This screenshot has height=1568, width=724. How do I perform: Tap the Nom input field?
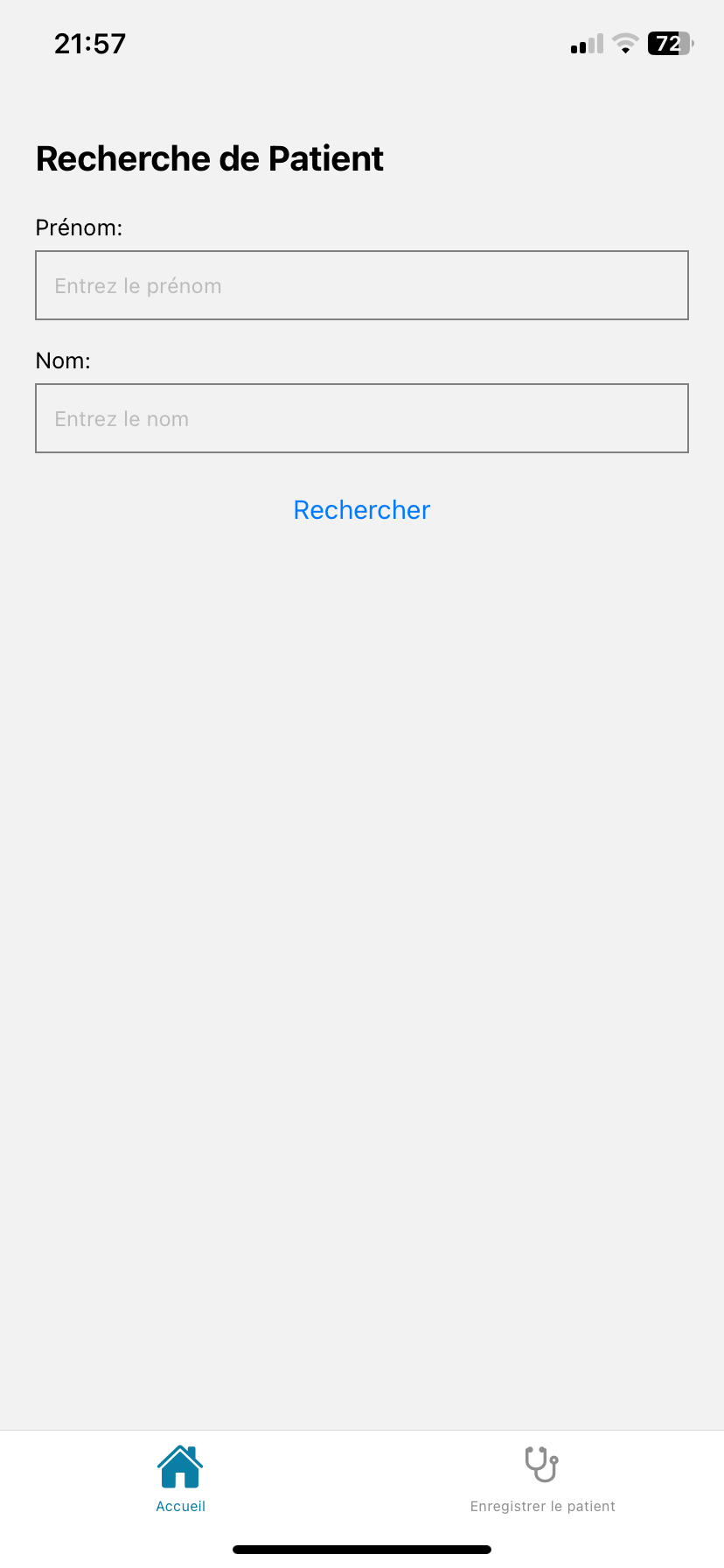coord(362,418)
